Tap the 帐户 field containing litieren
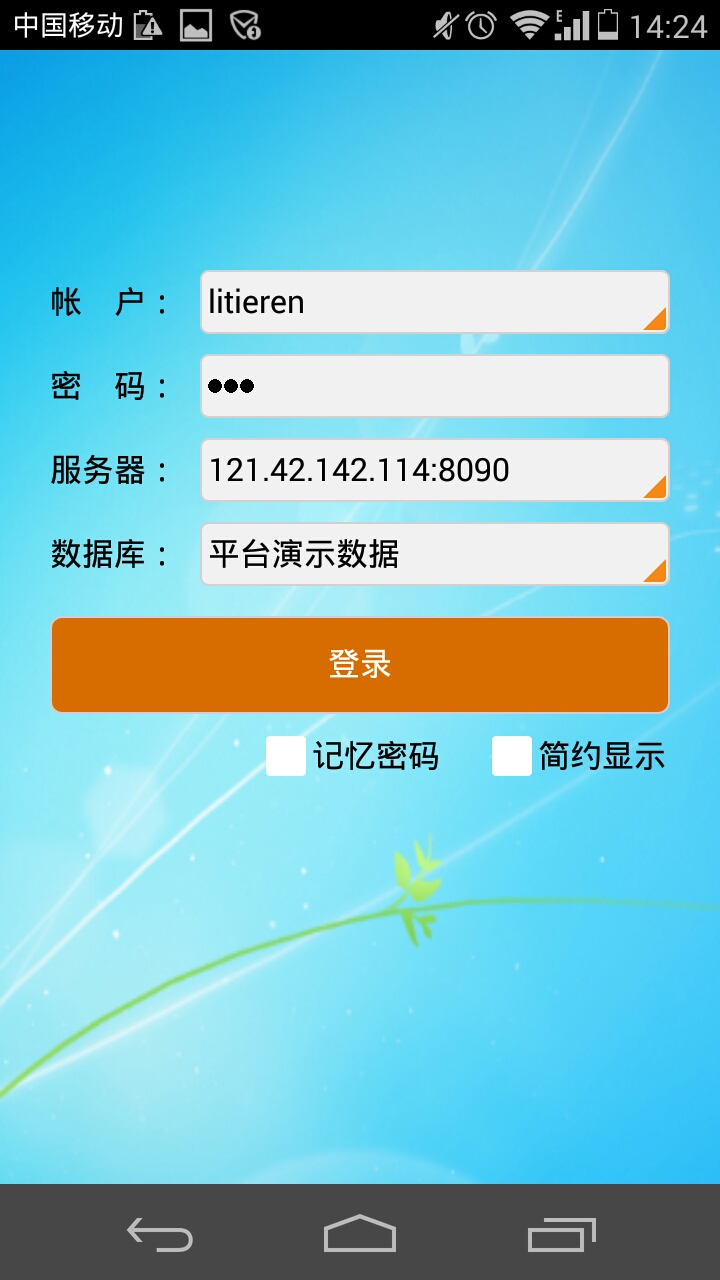 coord(434,302)
